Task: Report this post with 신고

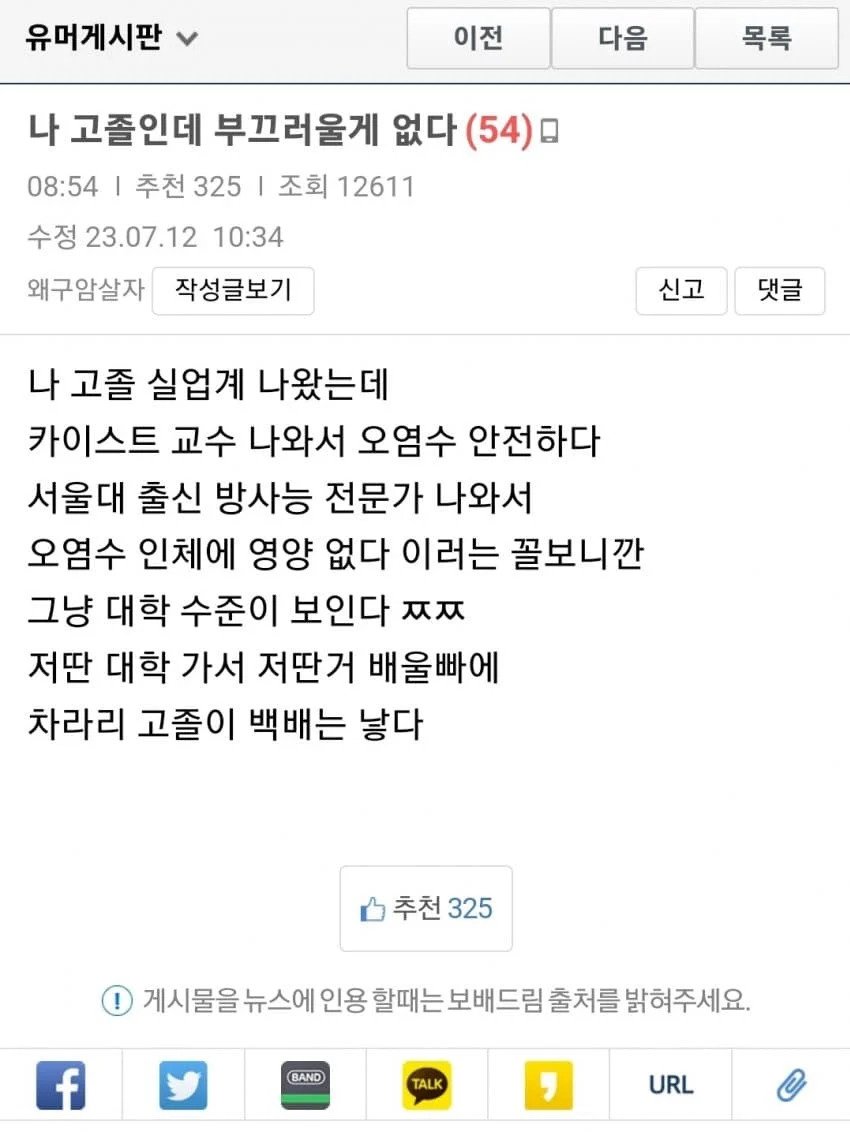Action: [681, 291]
